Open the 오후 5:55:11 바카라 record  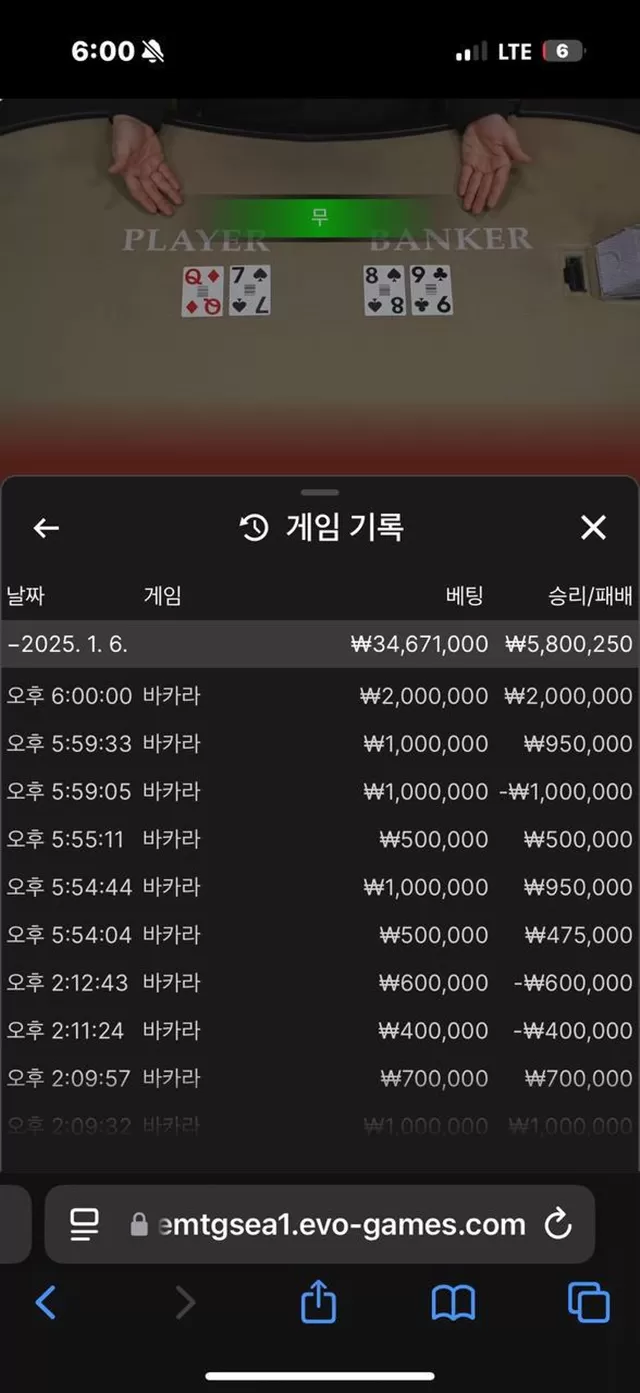(x=319, y=840)
